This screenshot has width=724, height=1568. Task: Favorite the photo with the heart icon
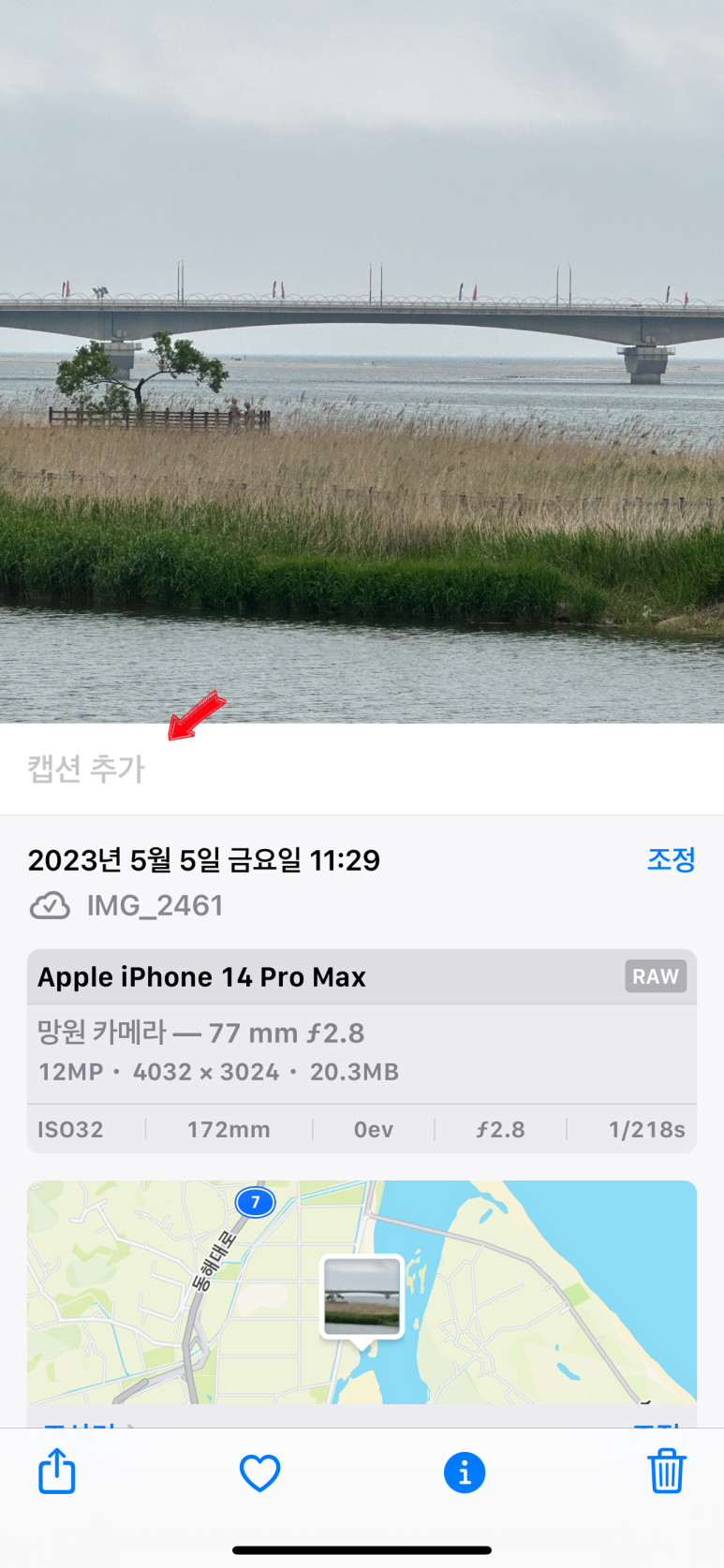pyautogui.click(x=260, y=1473)
